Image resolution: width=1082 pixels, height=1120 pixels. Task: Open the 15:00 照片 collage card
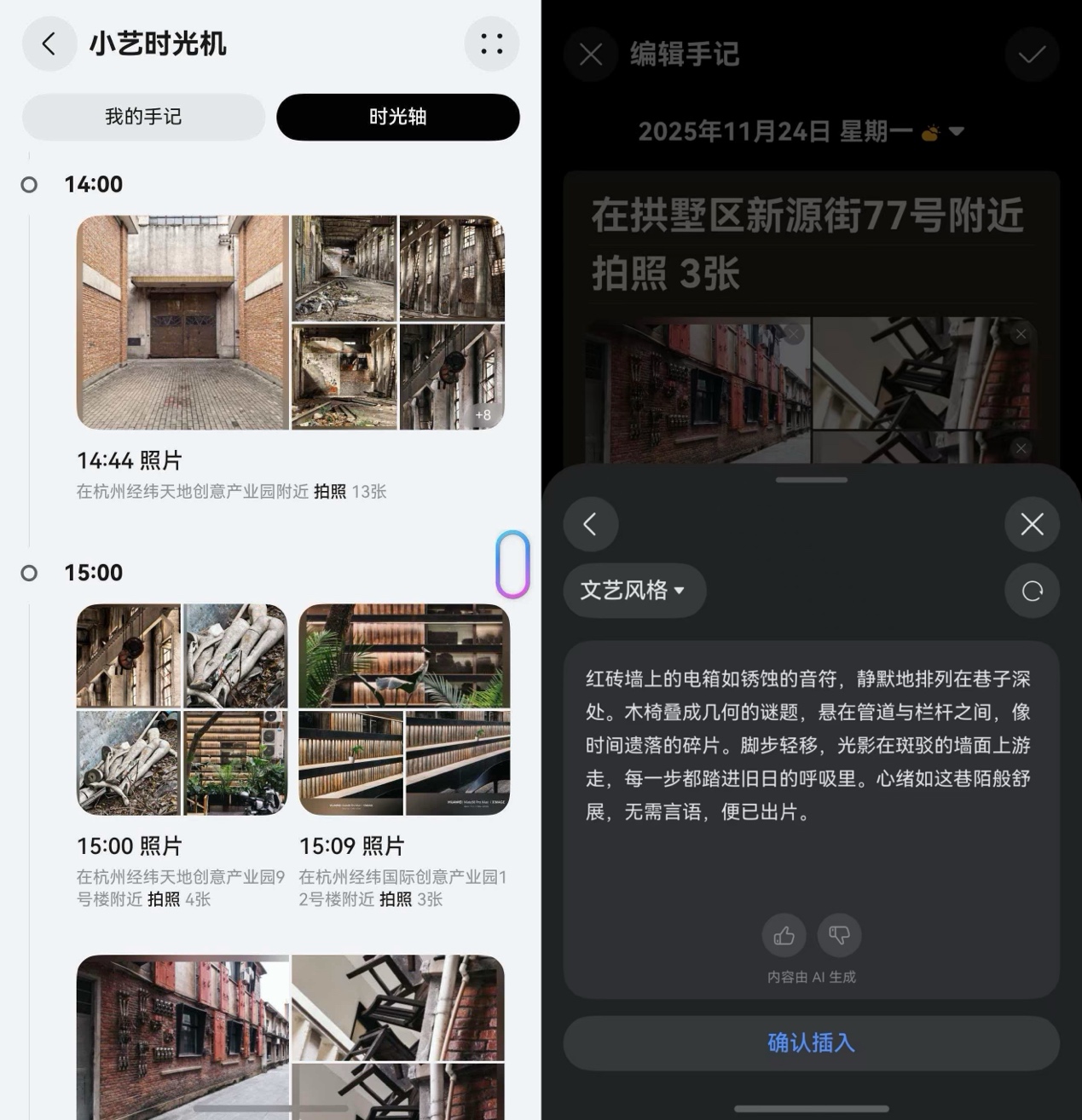(182, 709)
